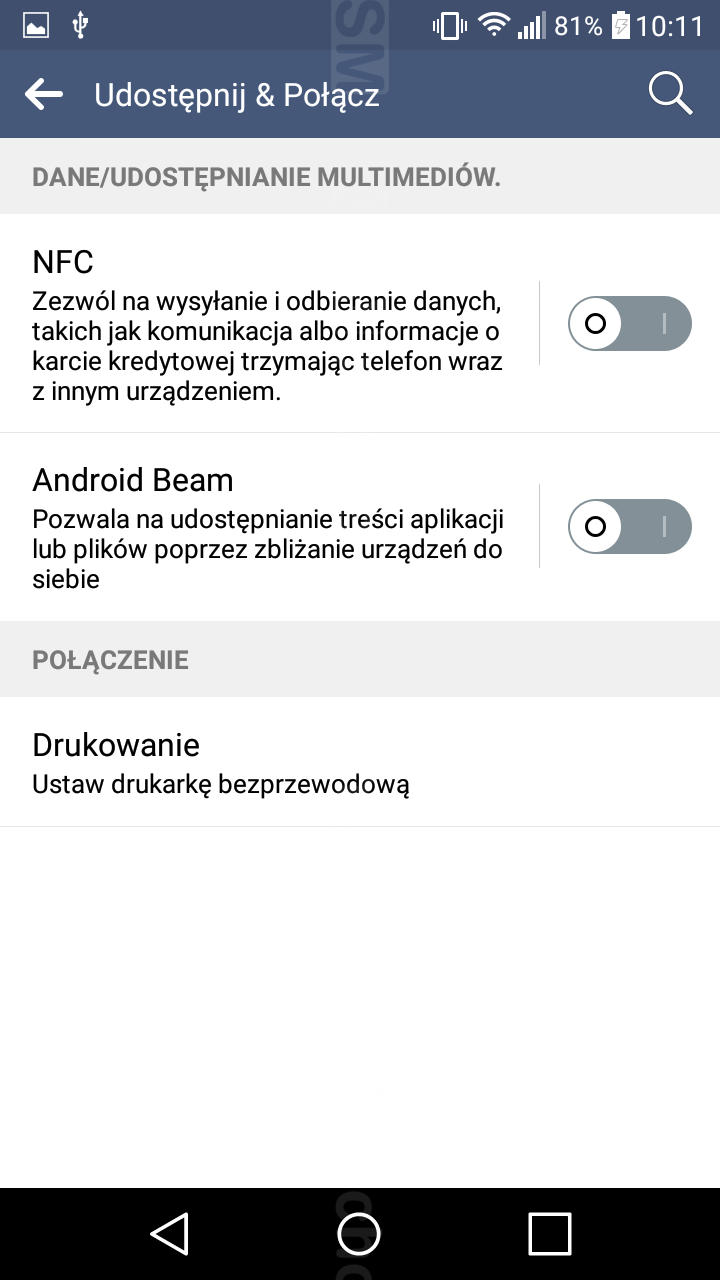
Task: Open the search magnifier icon
Action: [x=670, y=95]
